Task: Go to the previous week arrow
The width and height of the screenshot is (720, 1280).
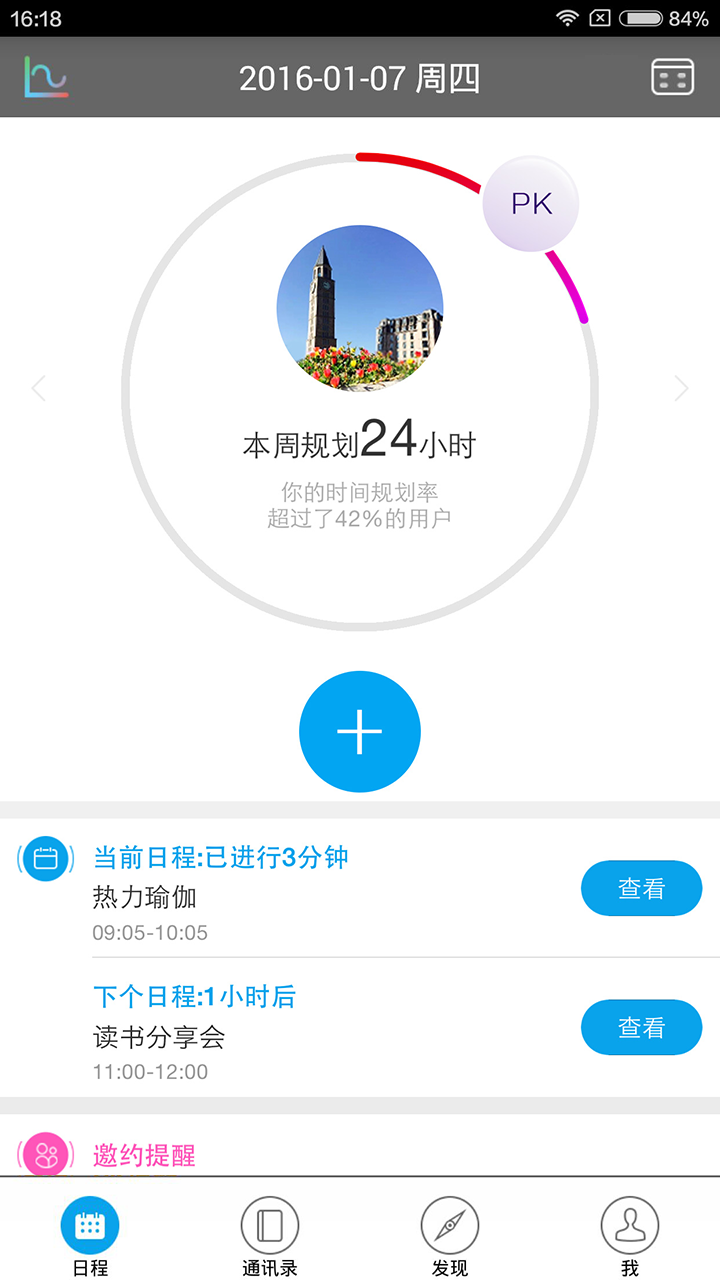Action: click(x=39, y=388)
